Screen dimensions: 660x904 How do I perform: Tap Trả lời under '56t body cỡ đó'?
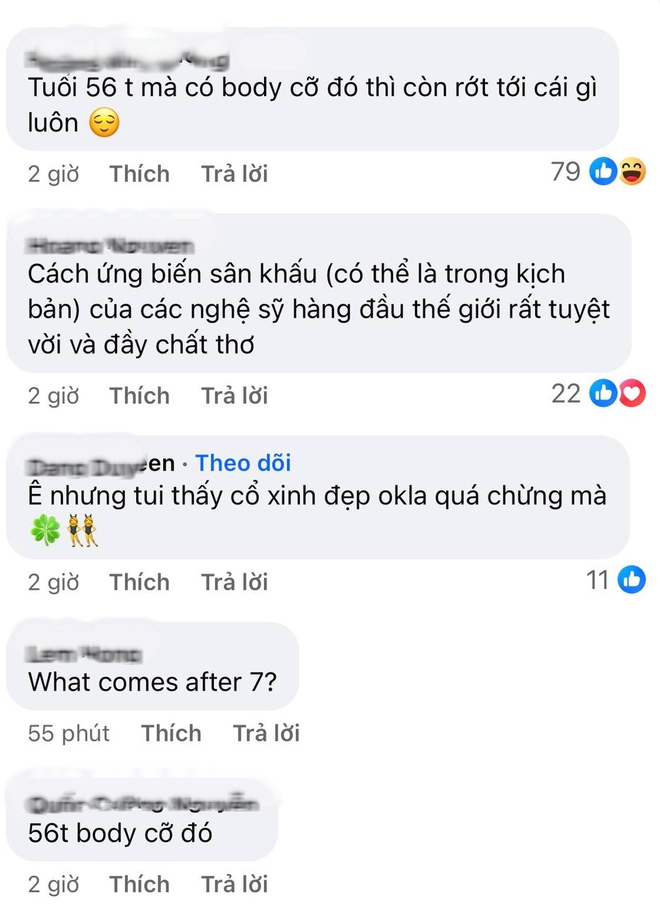(x=234, y=884)
